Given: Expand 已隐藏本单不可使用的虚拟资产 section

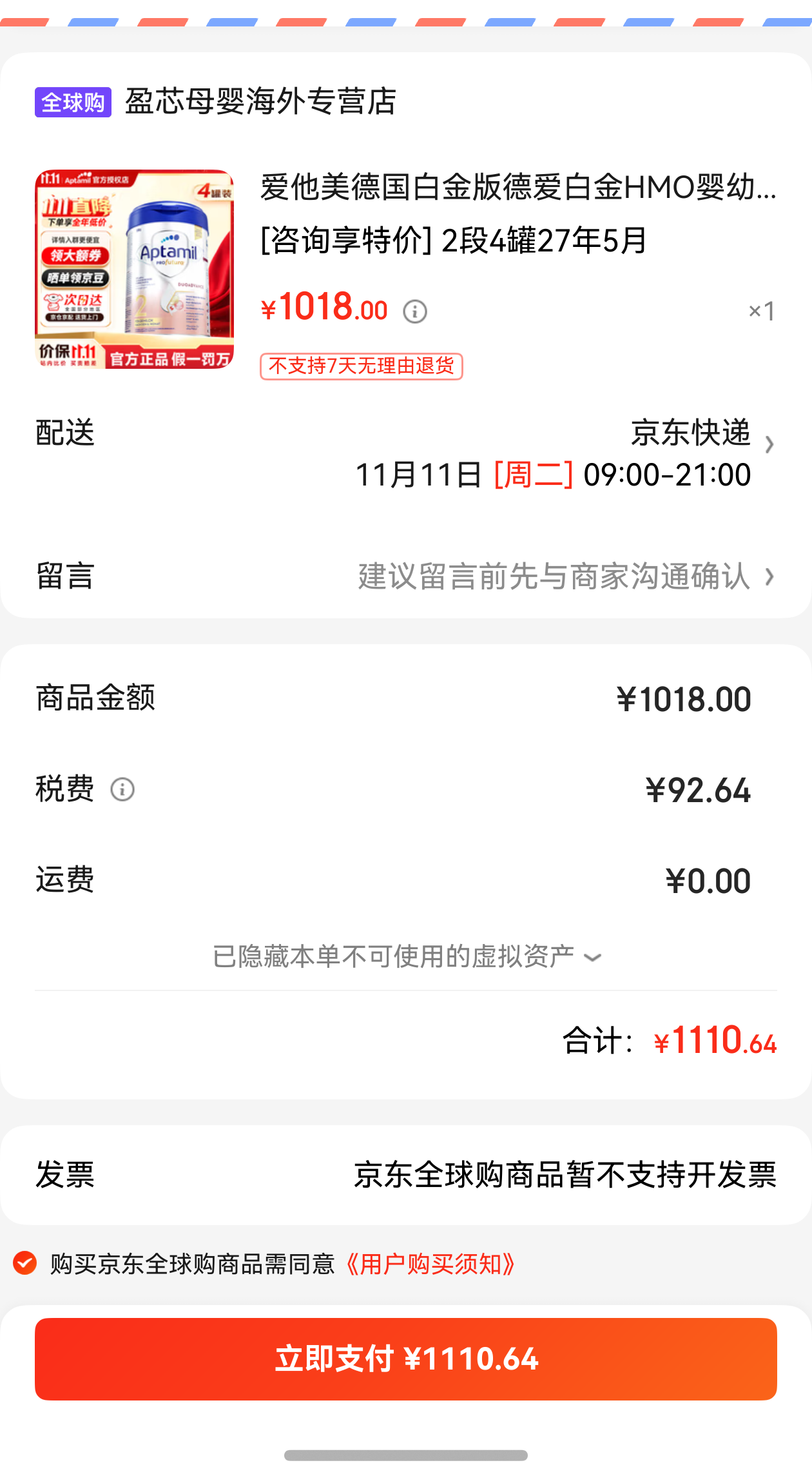Looking at the screenshot, I should point(406,959).
